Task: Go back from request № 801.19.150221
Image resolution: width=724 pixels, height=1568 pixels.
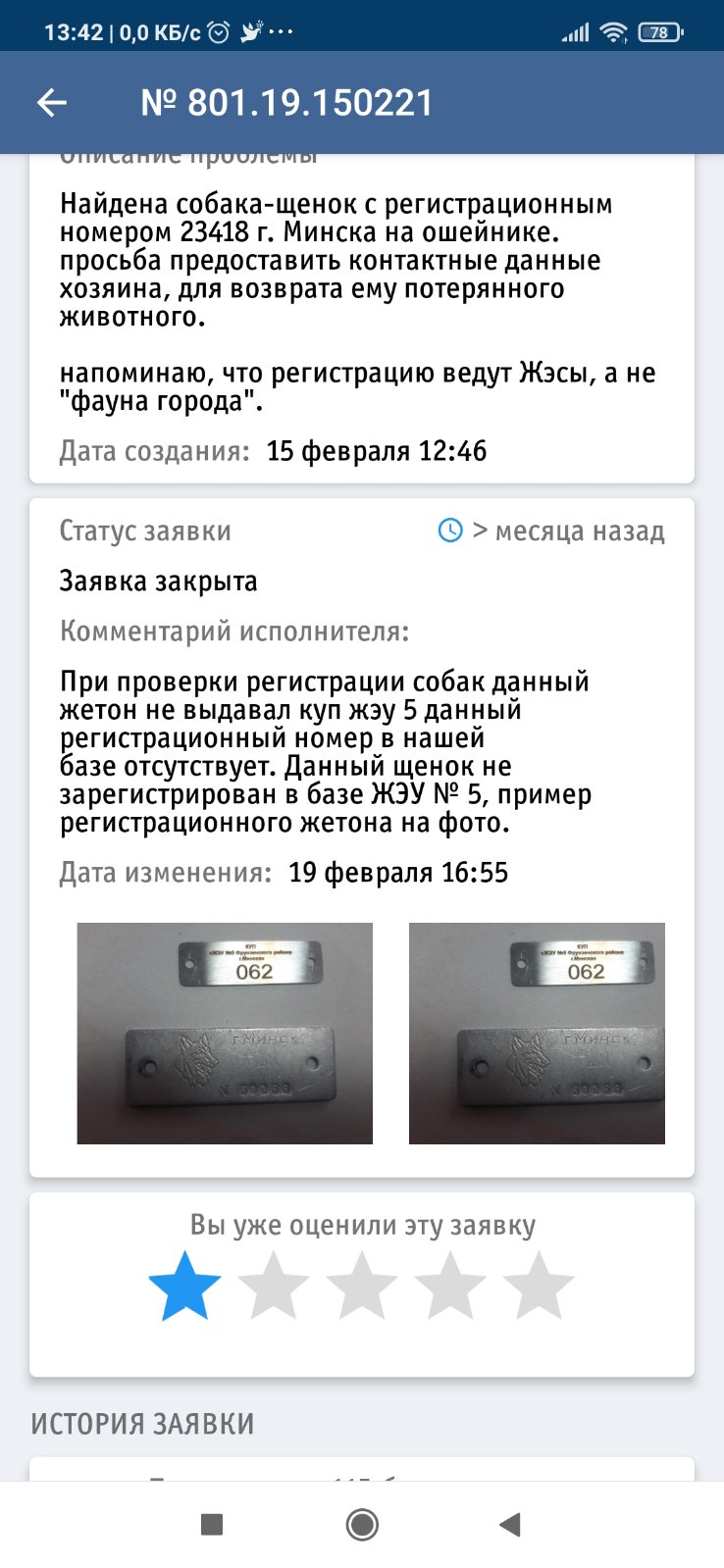Action: tap(51, 102)
